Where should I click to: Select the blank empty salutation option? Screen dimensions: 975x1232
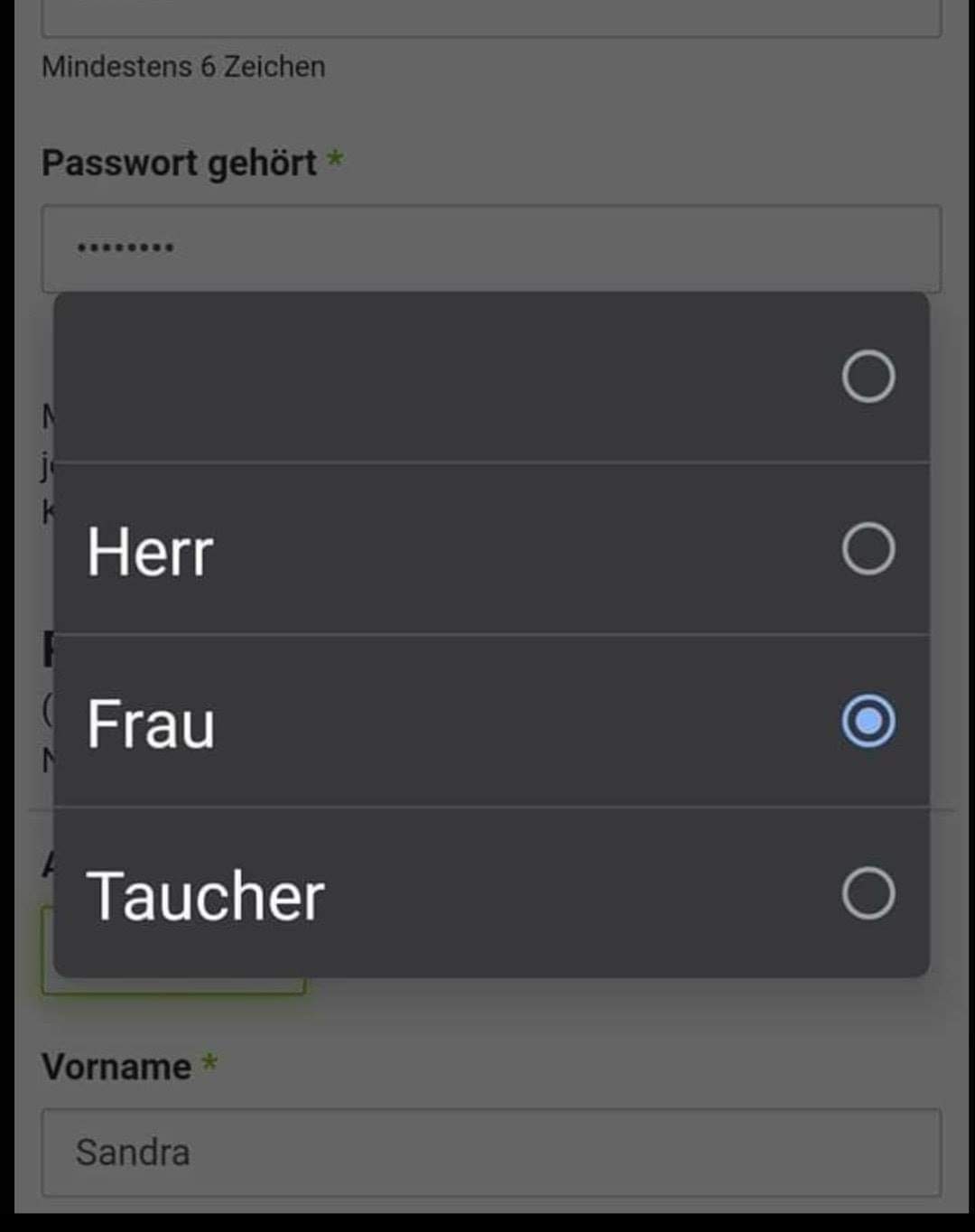coord(492,377)
